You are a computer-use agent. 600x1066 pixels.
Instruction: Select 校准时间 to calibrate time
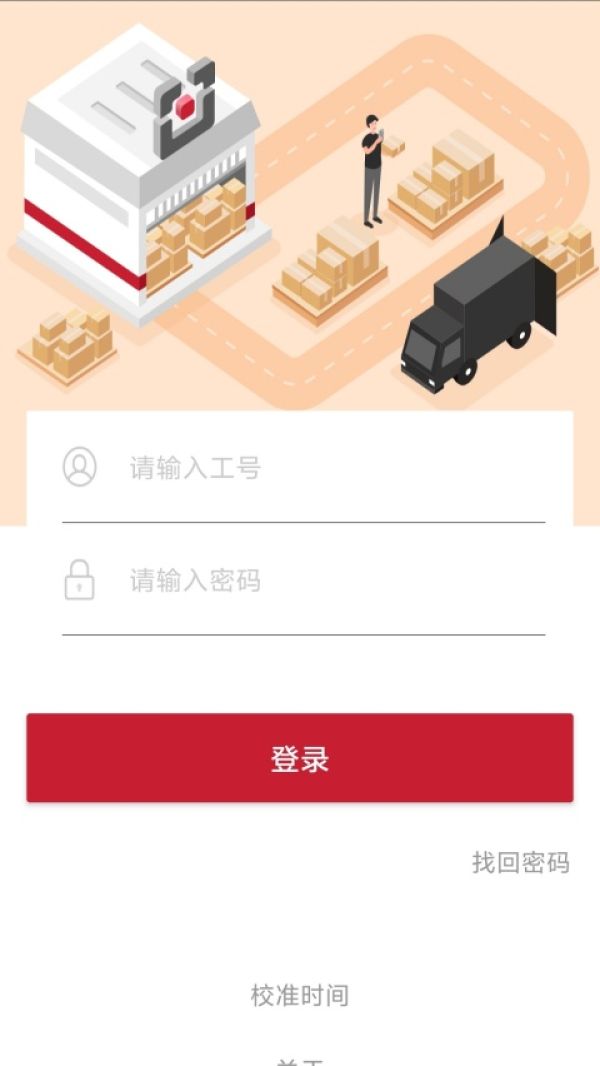pos(300,995)
